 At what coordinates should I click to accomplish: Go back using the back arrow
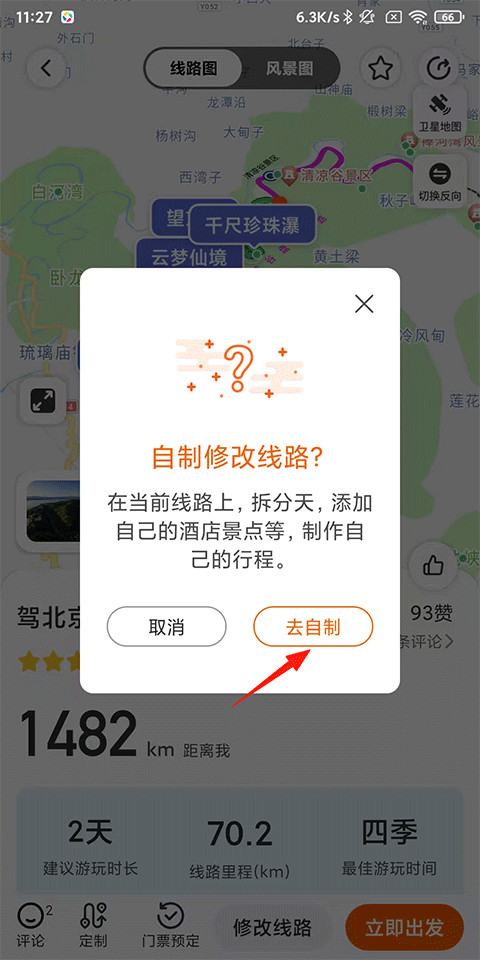46,68
